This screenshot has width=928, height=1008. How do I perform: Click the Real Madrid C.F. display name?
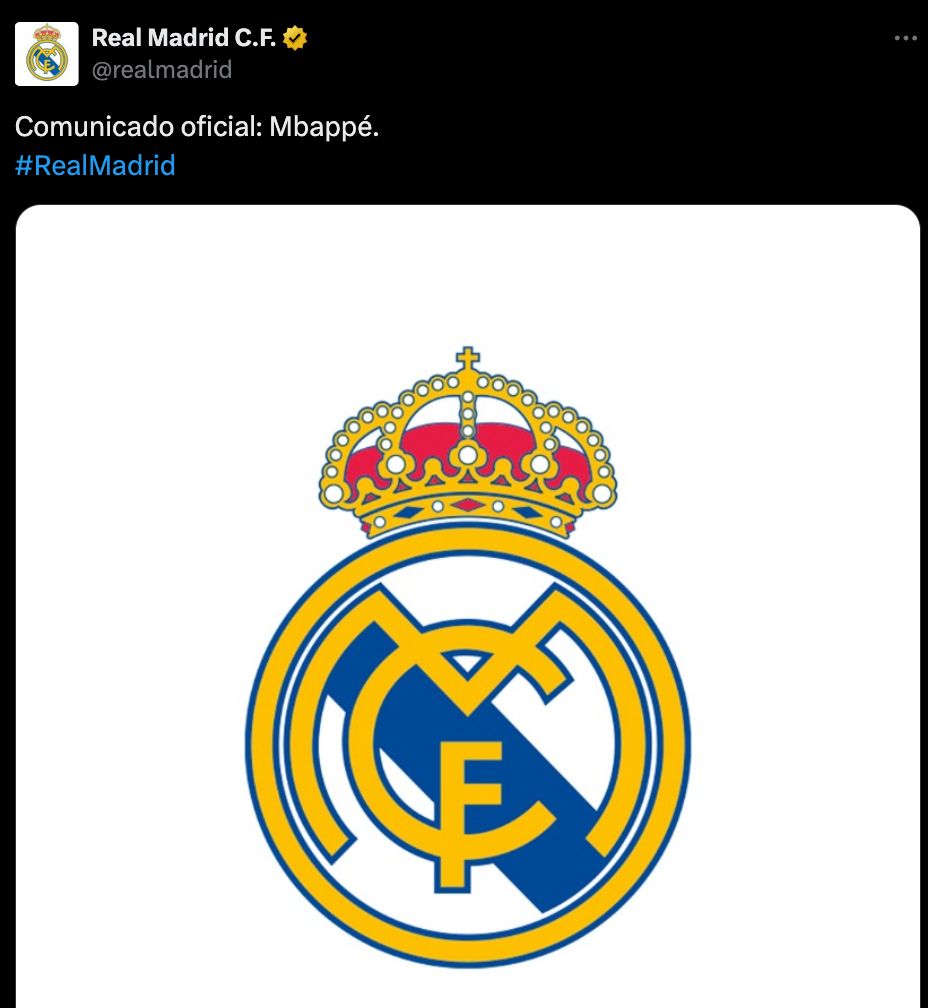[x=180, y=38]
